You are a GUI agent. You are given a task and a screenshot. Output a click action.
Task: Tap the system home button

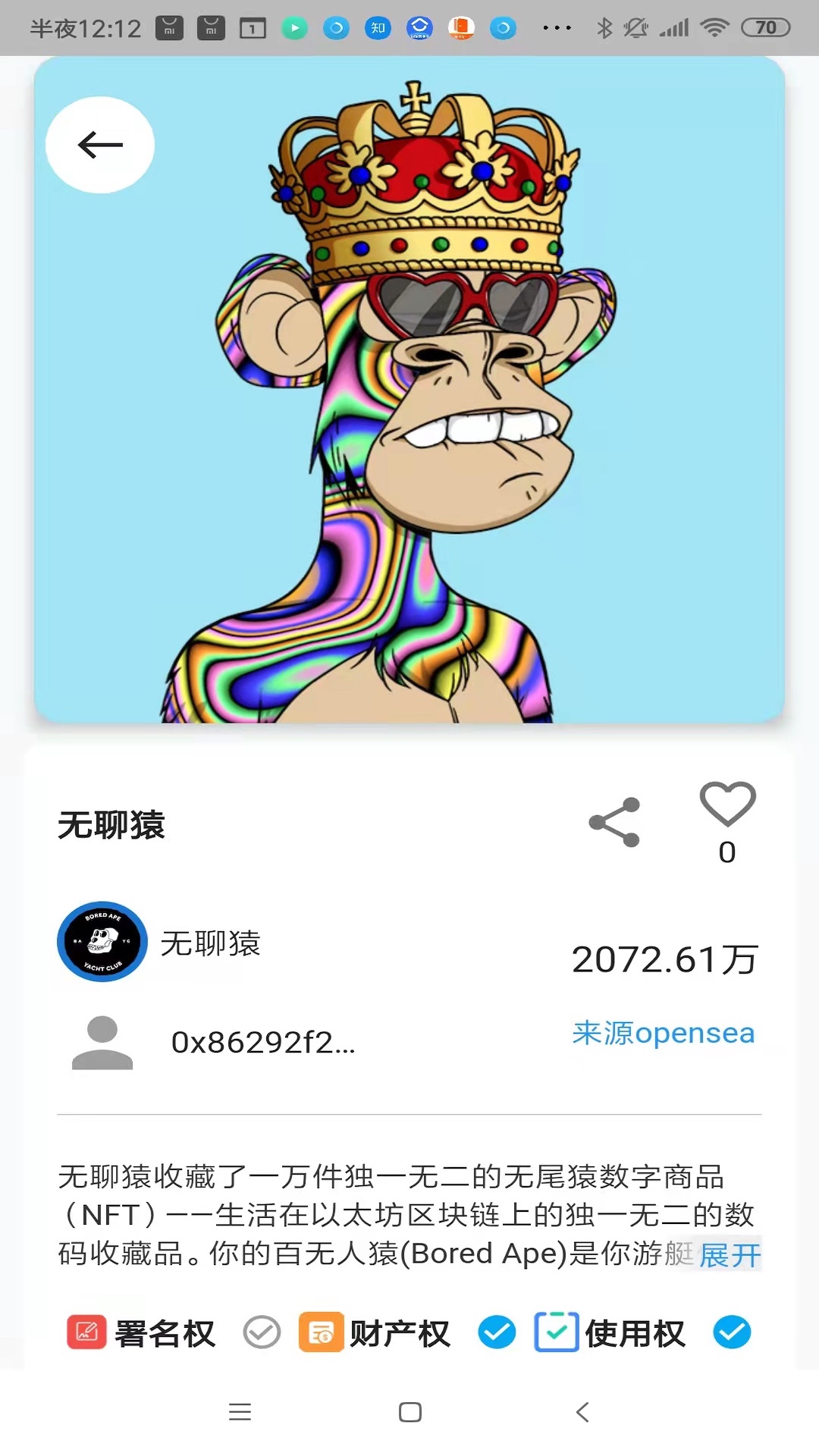(x=409, y=1412)
